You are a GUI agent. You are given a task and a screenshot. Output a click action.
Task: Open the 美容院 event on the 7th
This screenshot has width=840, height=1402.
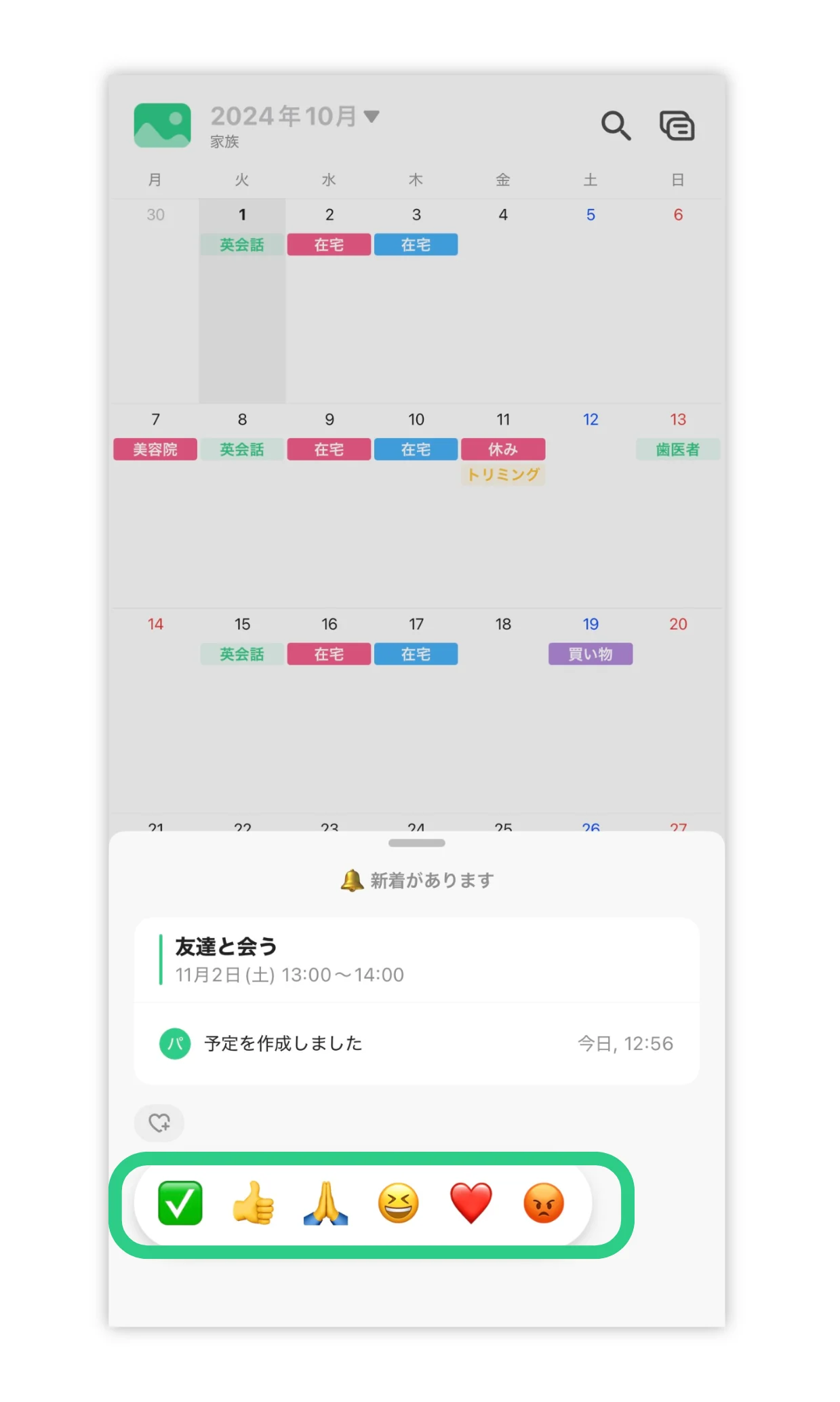[155, 450]
